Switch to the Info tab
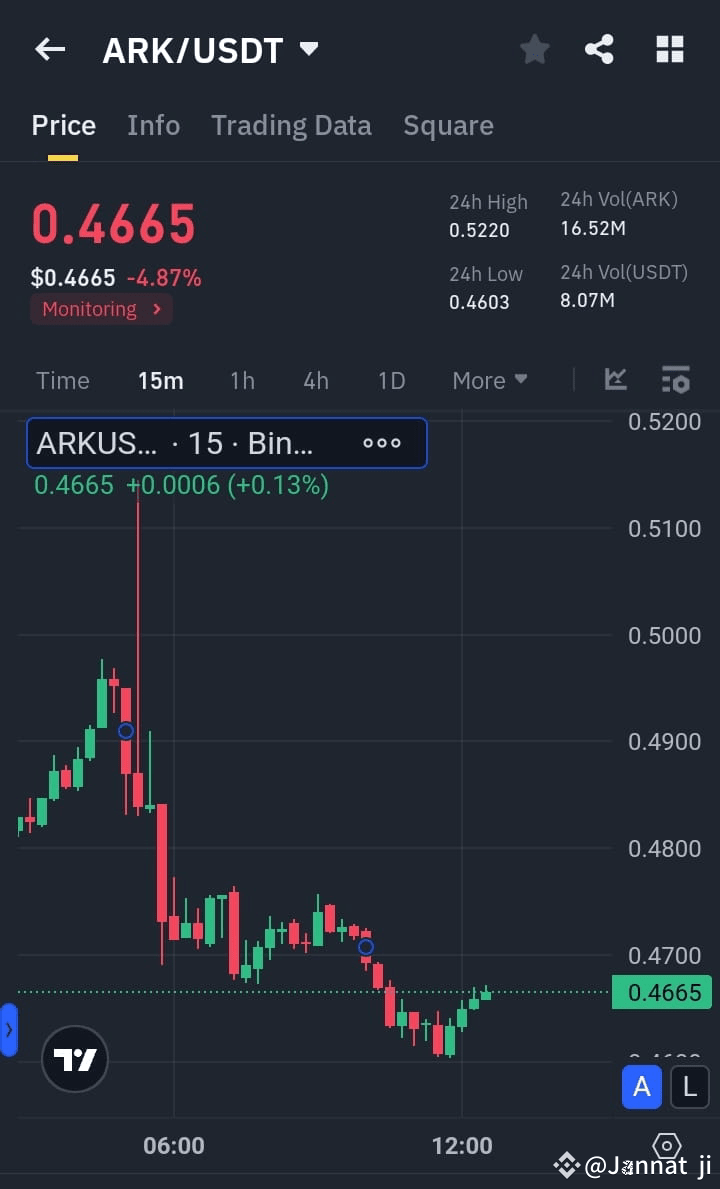The image size is (720, 1189). tap(153, 125)
